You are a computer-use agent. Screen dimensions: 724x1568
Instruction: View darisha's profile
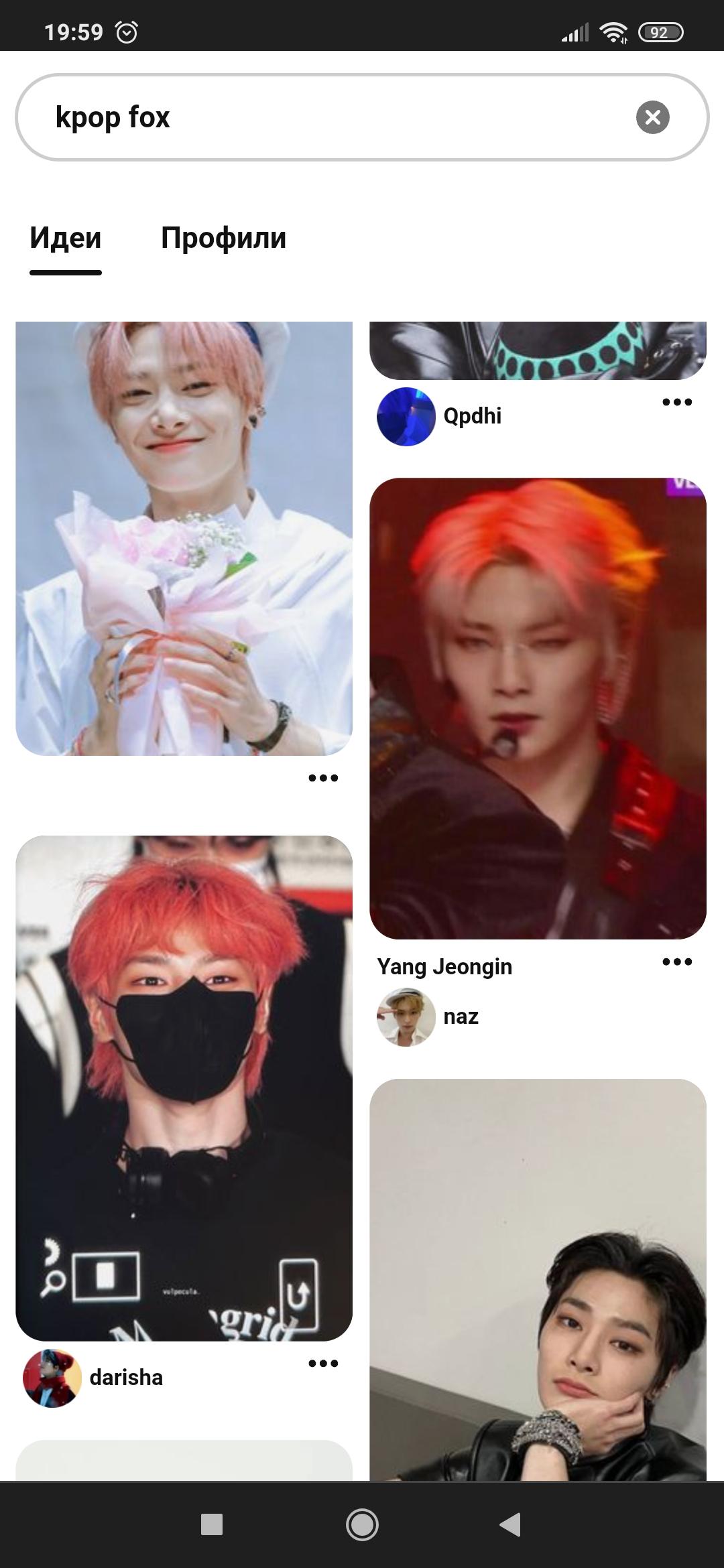tap(126, 1378)
